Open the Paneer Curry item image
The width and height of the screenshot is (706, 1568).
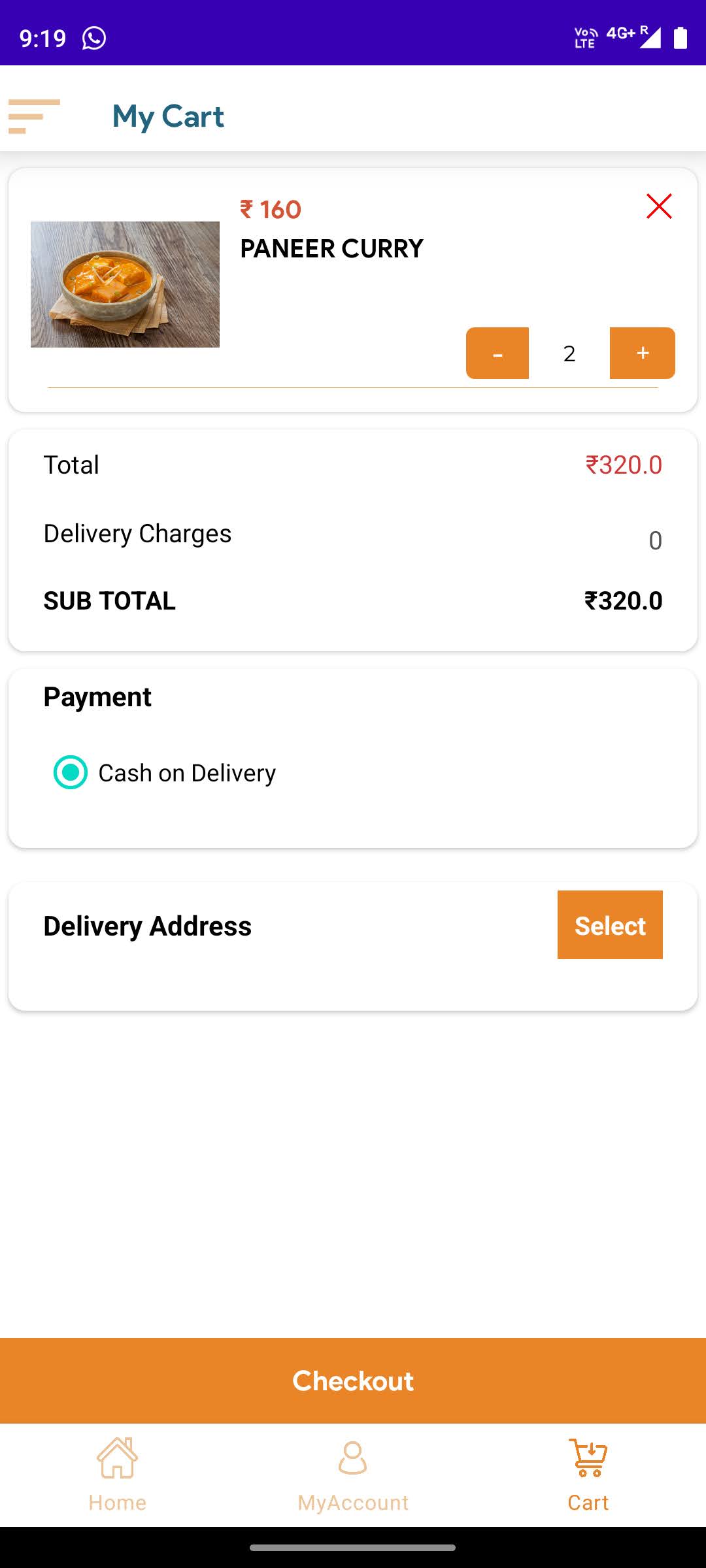tap(125, 284)
